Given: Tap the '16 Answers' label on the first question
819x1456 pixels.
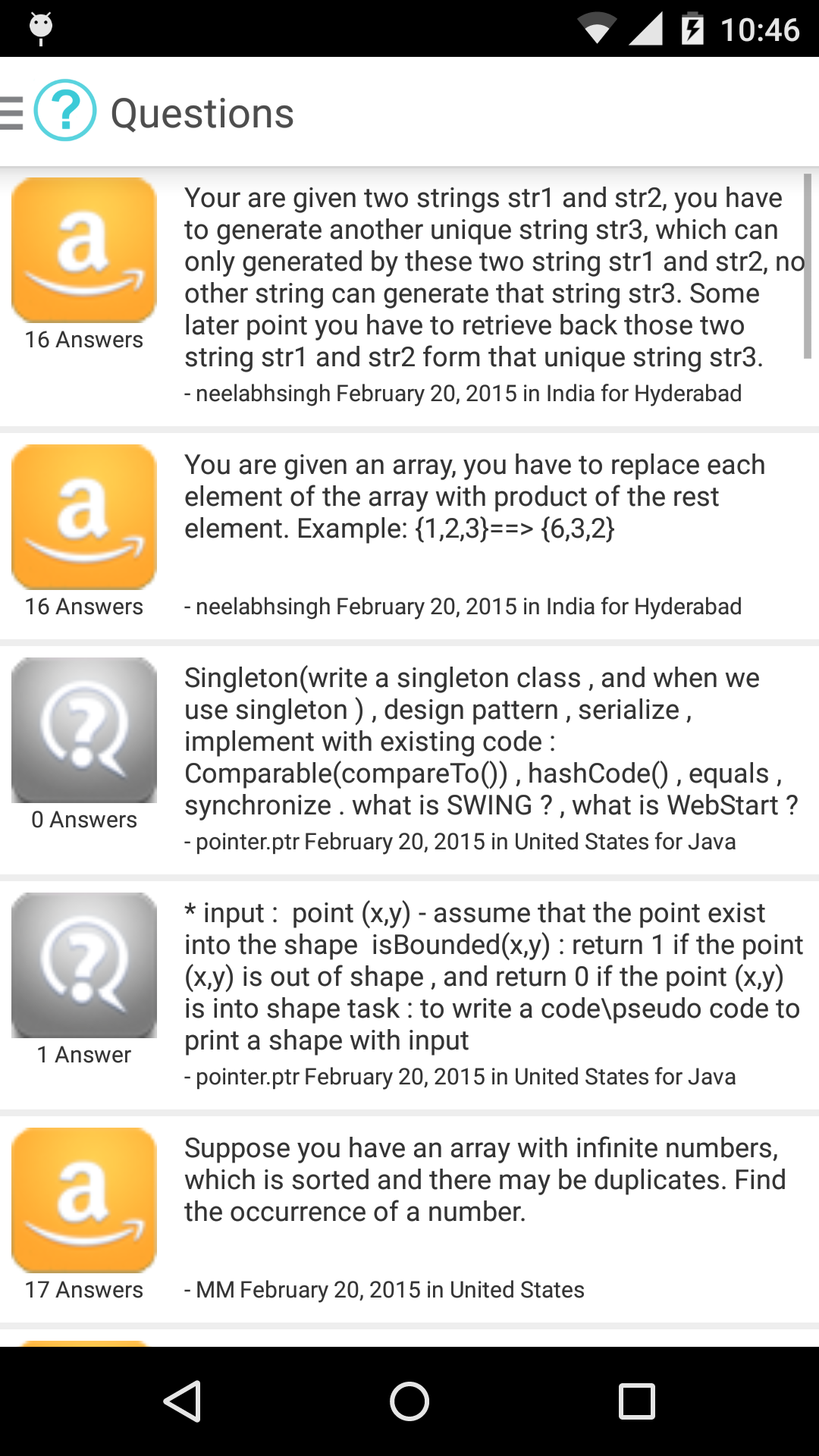Looking at the screenshot, I should (83, 340).
